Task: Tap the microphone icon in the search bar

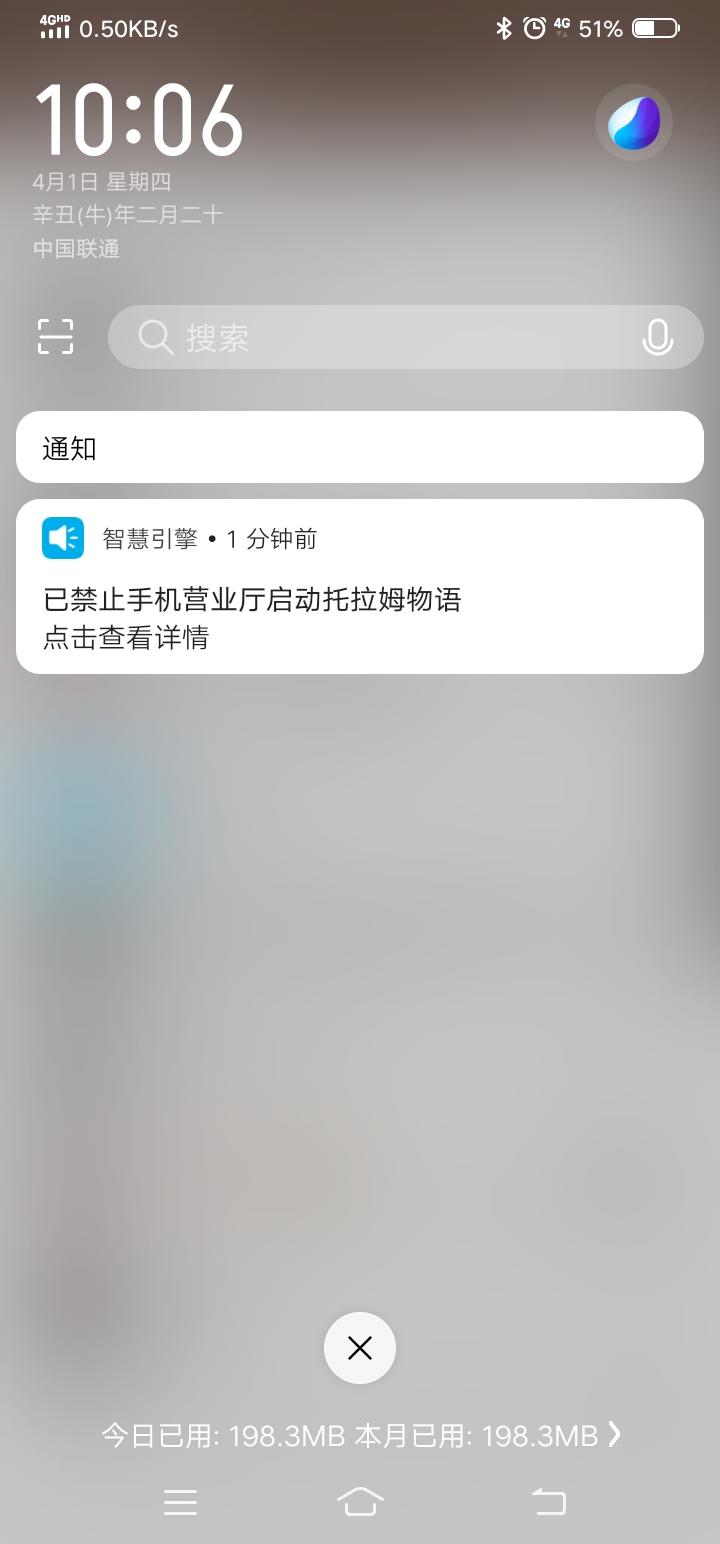Action: [x=657, y=337]
